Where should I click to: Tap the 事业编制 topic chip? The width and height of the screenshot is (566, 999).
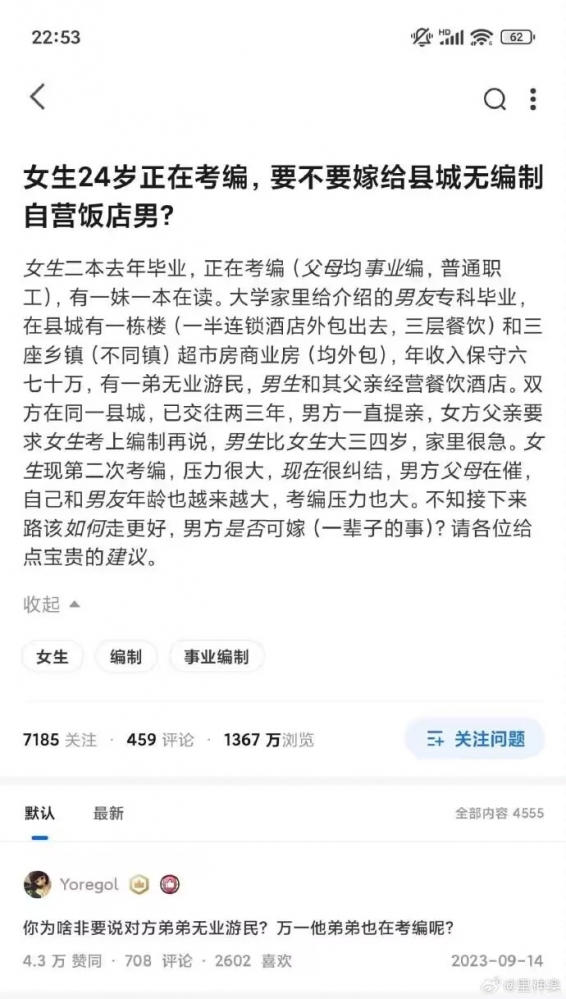pyautogui.click(x=217, y=657)
